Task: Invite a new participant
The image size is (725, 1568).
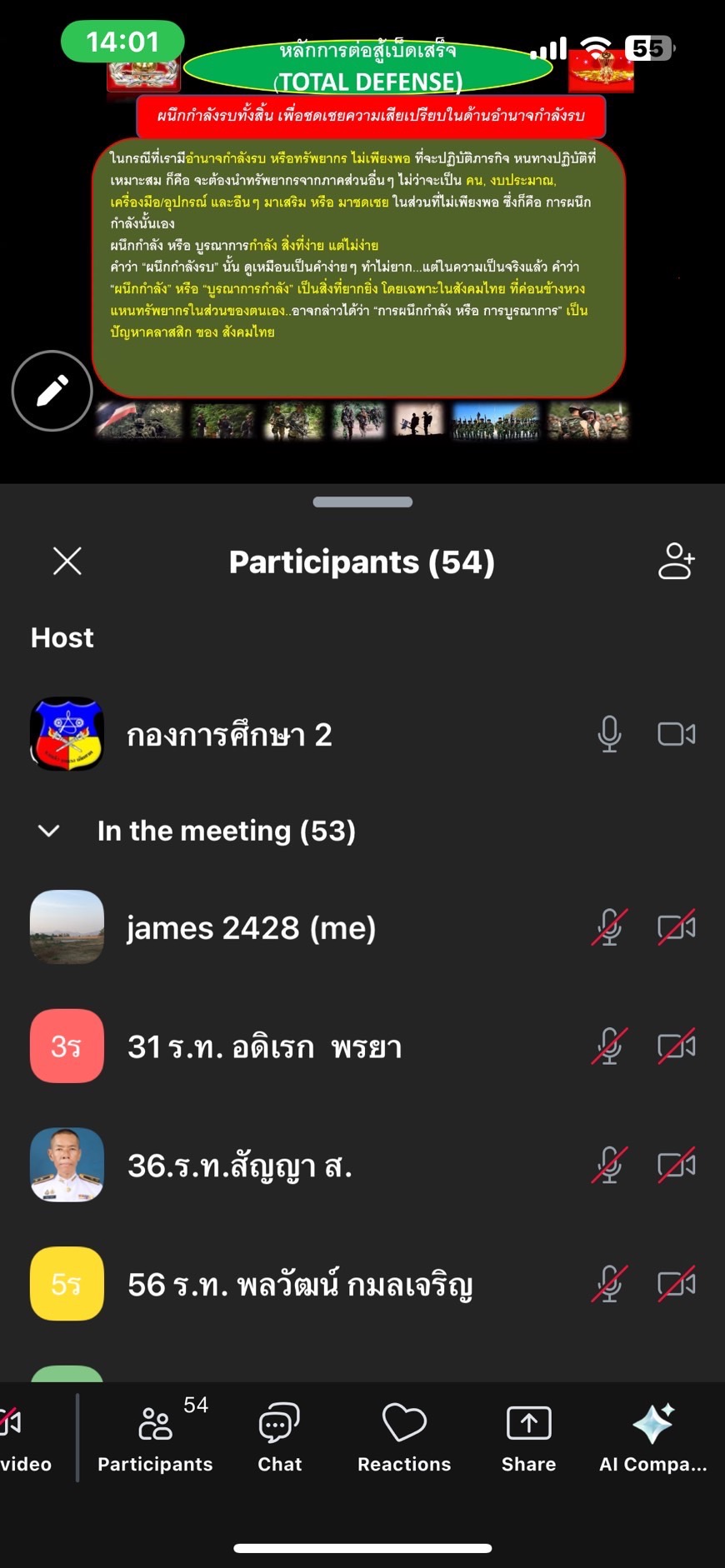Action: 676,562
